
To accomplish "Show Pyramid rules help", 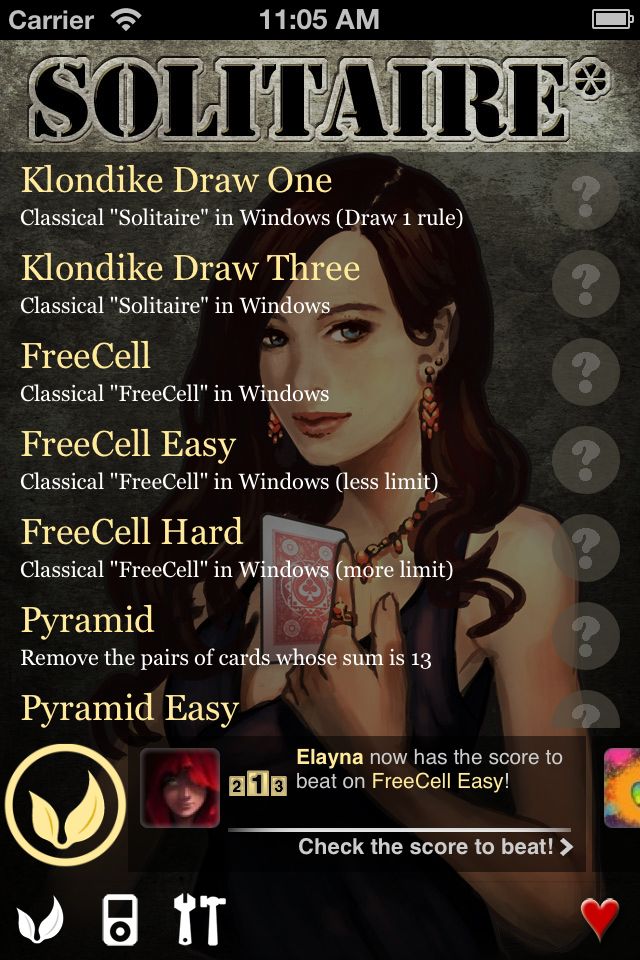I will pyautogui.click(x=586, y=635).
